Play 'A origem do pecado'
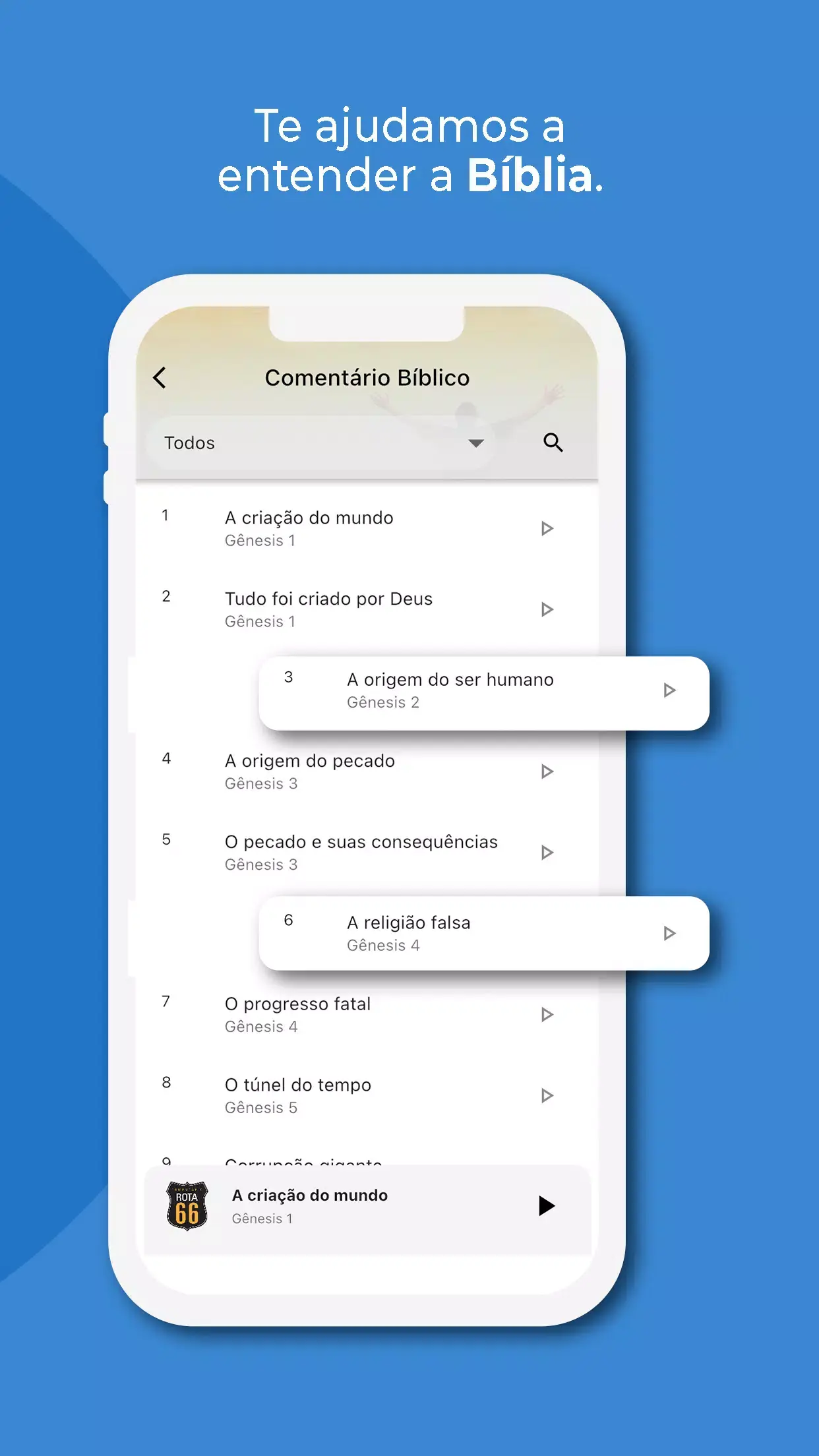Image resolution: width=819 pixels, height=1456 pixels. pyautogui.click(x=546, y=770)
